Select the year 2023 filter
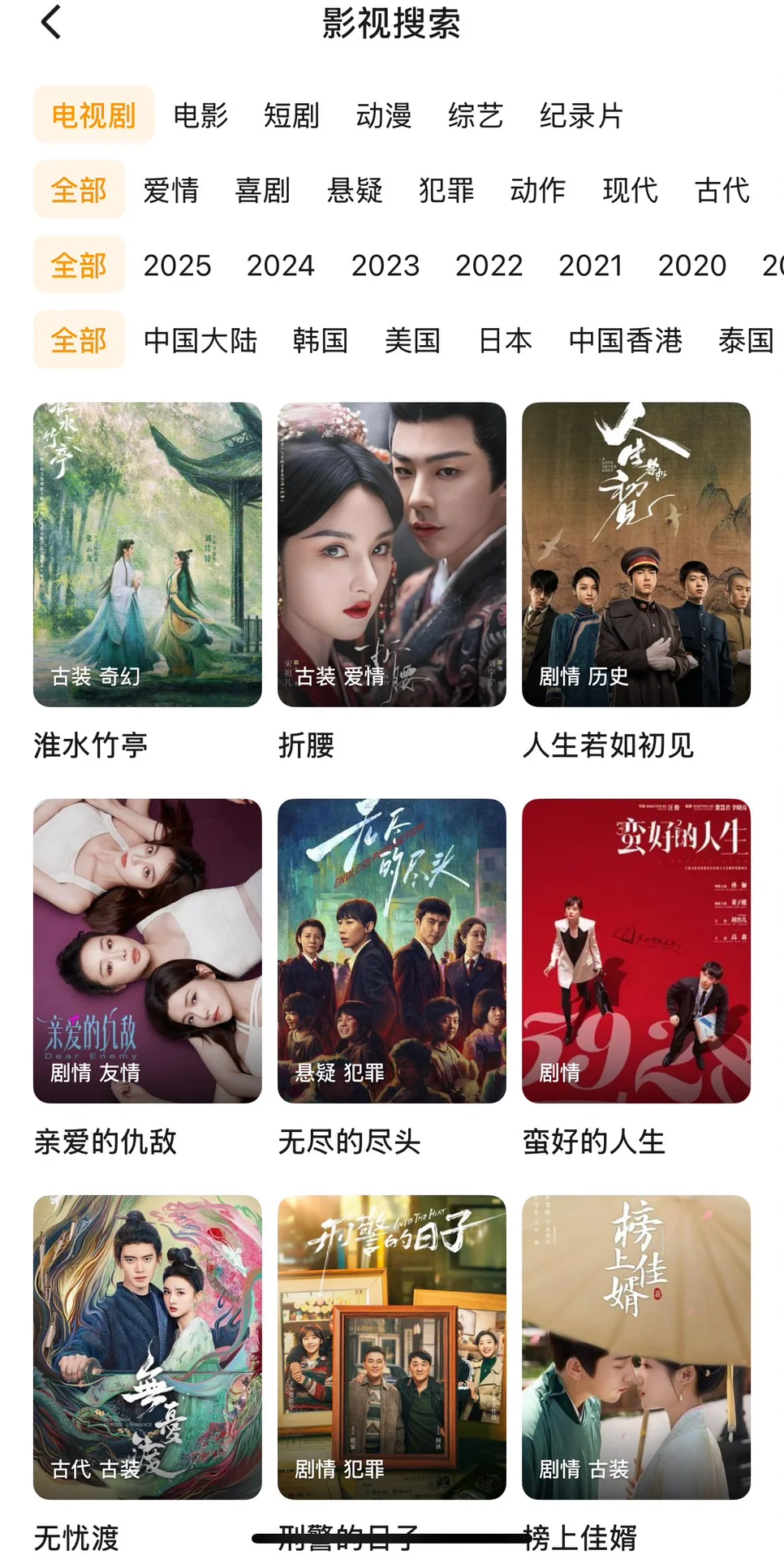 coord(386,266)
